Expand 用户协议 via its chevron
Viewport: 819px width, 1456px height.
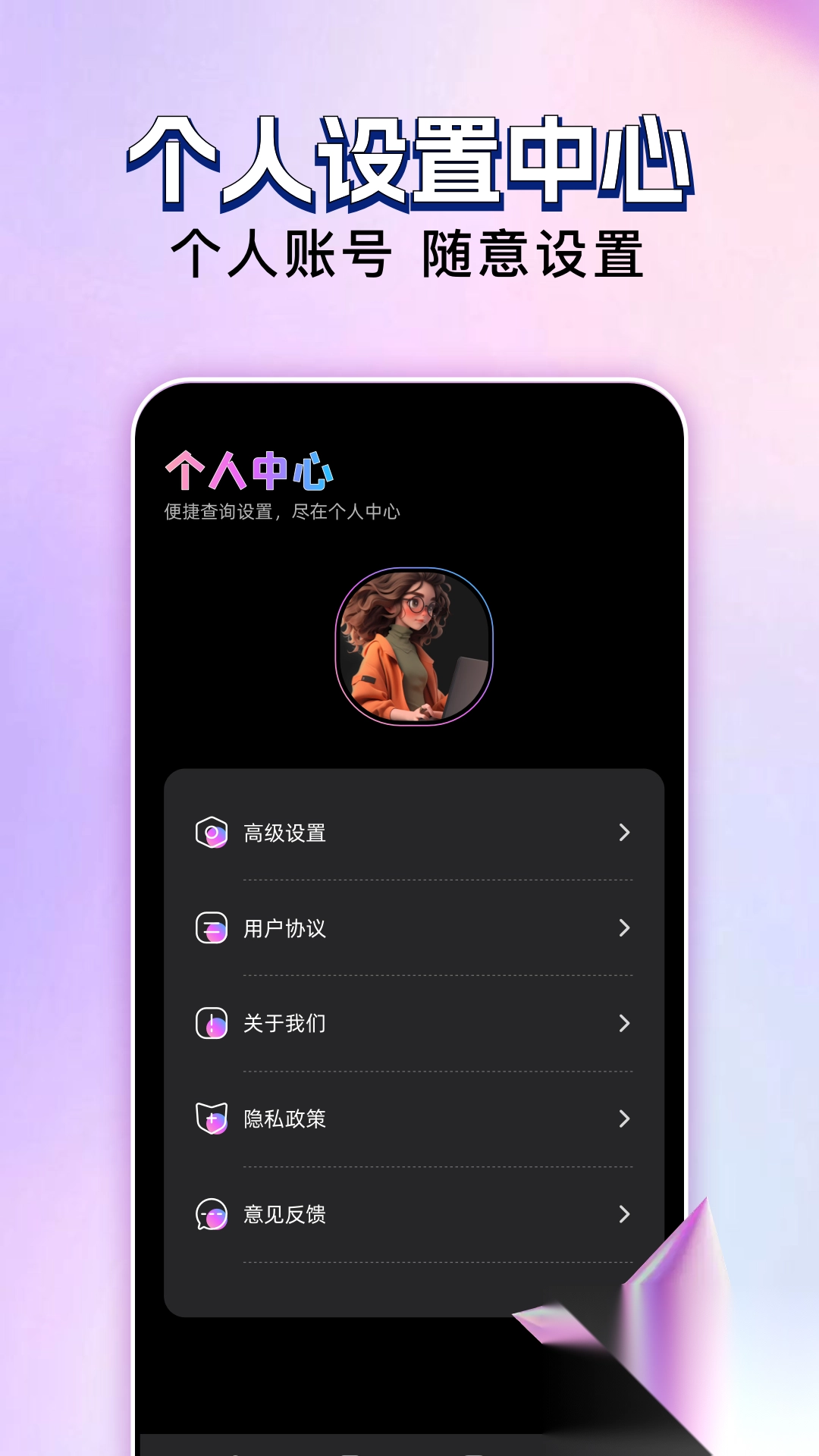click(x=625, y=928)
